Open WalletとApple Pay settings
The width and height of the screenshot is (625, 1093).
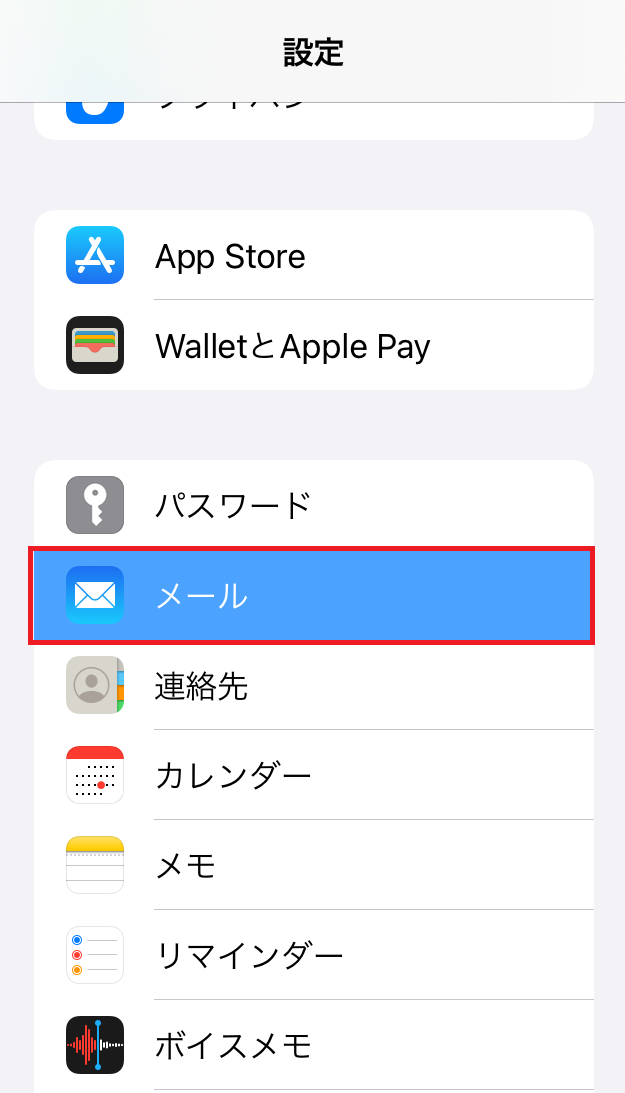click(x=313, y=346)
